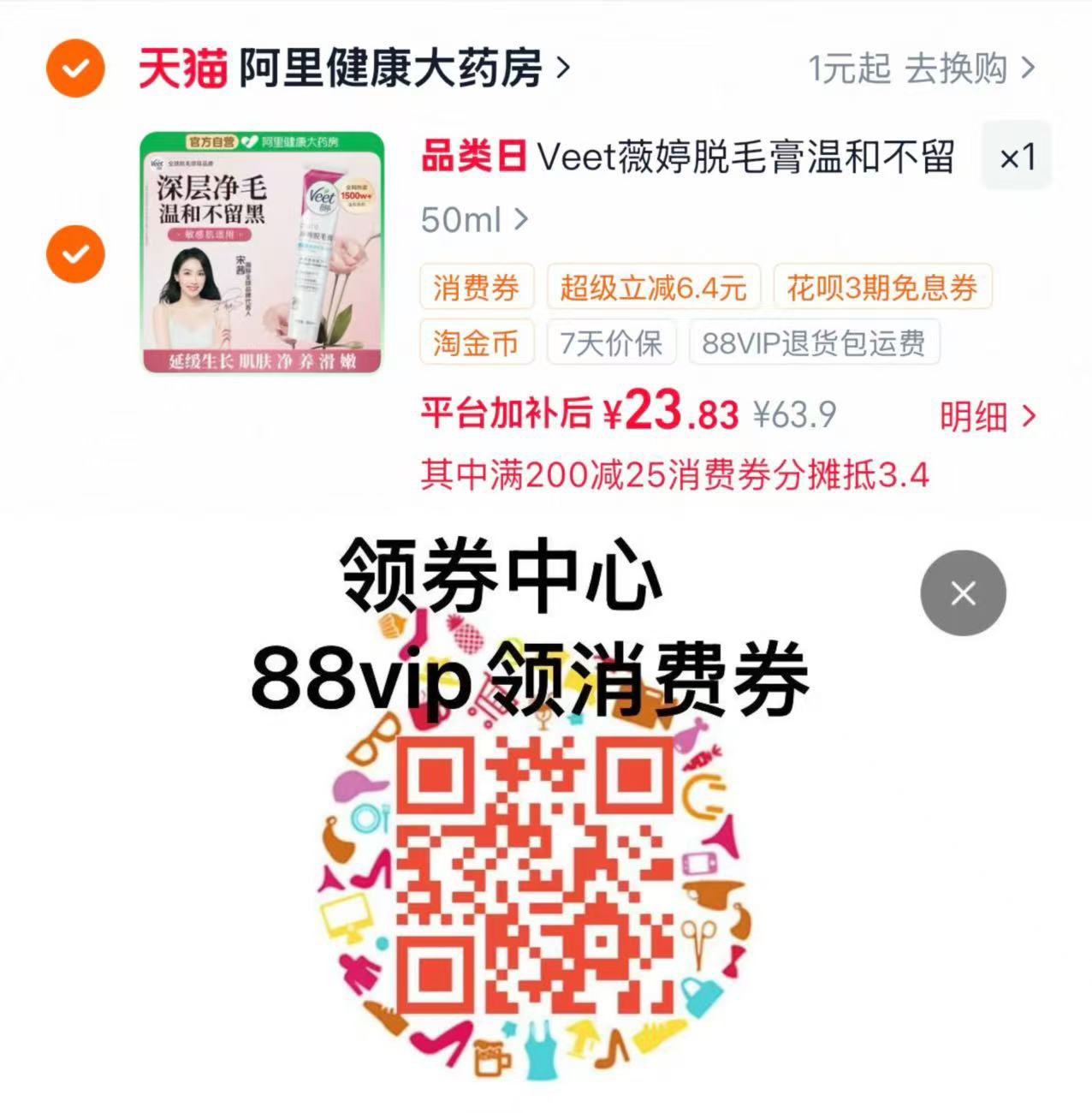Close the QR code popup
The height and width of the screenshot is (1113, 1092).
(x=963, y=593)
